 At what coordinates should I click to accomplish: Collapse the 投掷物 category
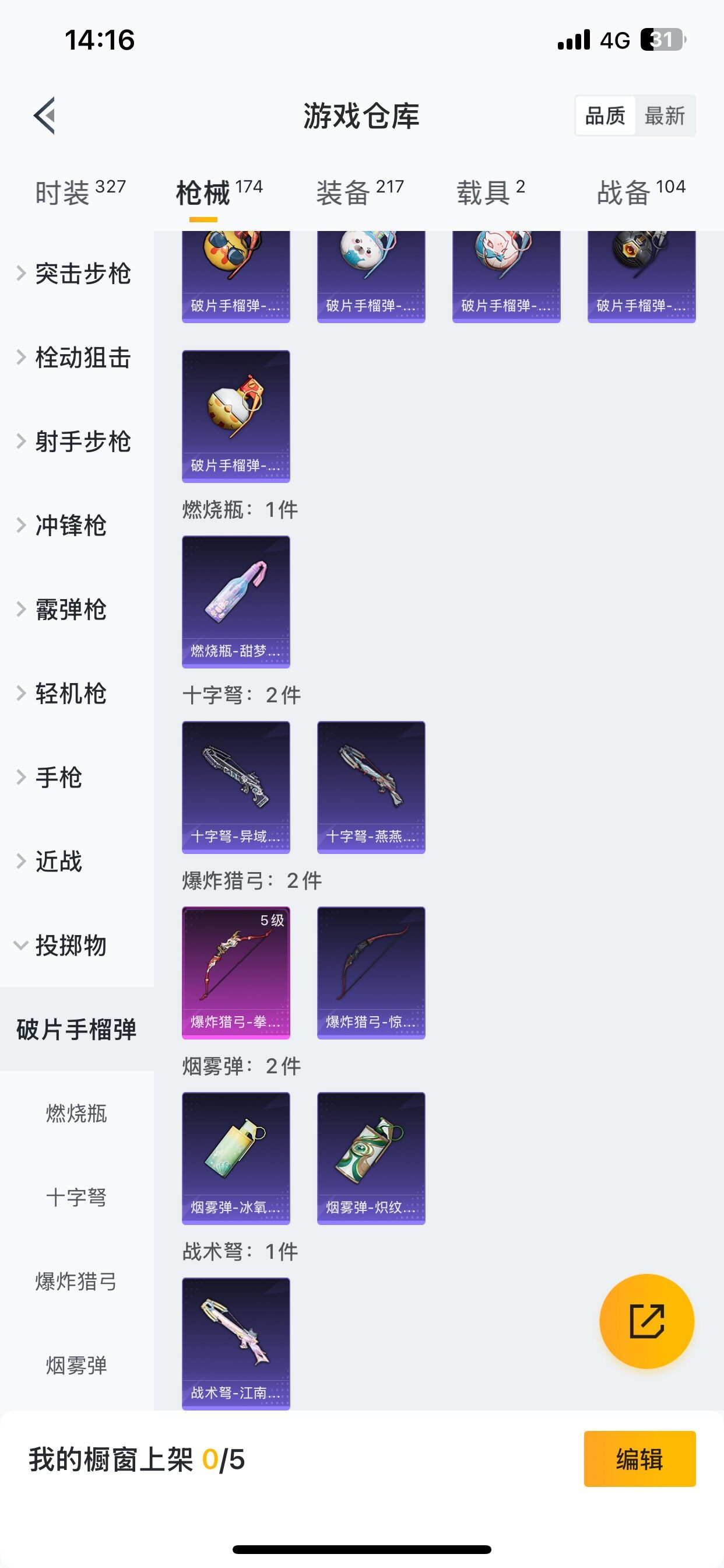tap(71, 946)
